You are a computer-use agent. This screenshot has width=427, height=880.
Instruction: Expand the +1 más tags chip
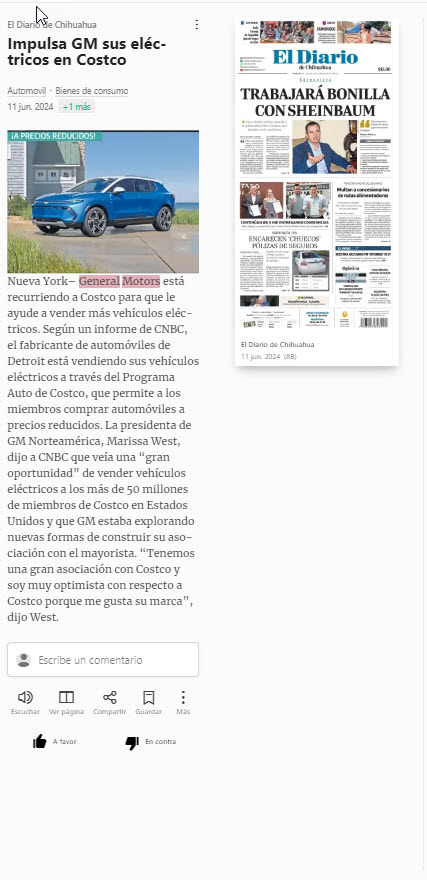pyautogui.click(x=76, y=107)
